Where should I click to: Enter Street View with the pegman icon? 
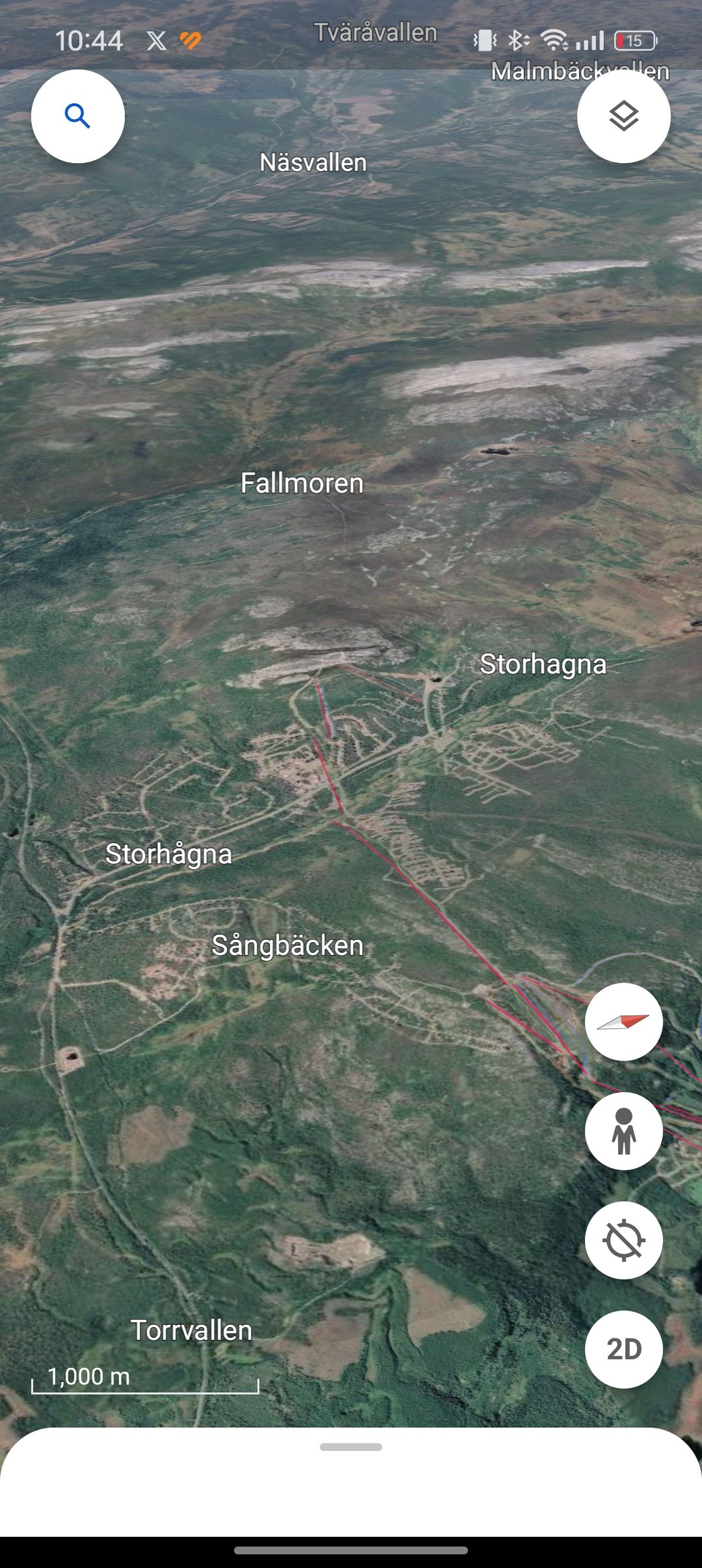623,1131
